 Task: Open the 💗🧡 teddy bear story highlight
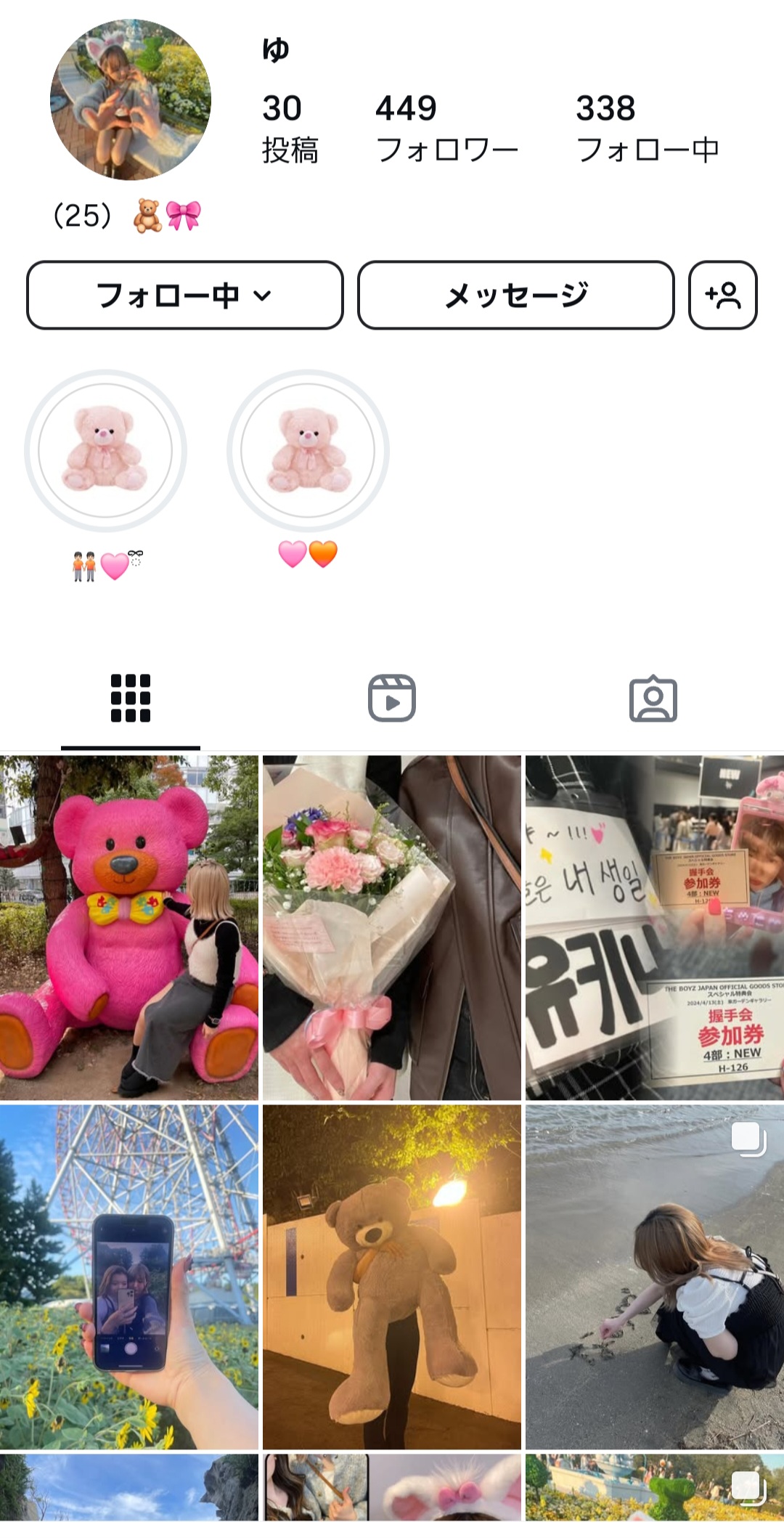306,449
